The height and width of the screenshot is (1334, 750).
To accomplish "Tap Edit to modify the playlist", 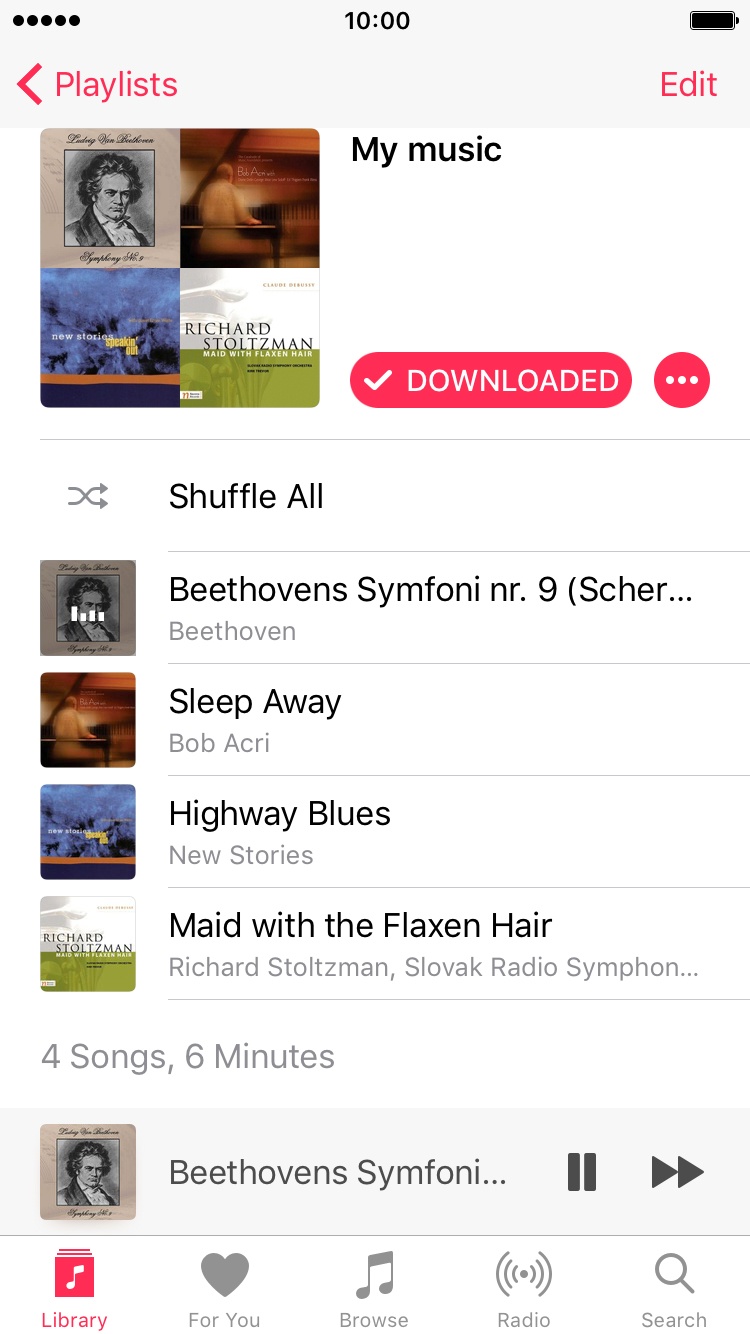I will coord(688,85).
